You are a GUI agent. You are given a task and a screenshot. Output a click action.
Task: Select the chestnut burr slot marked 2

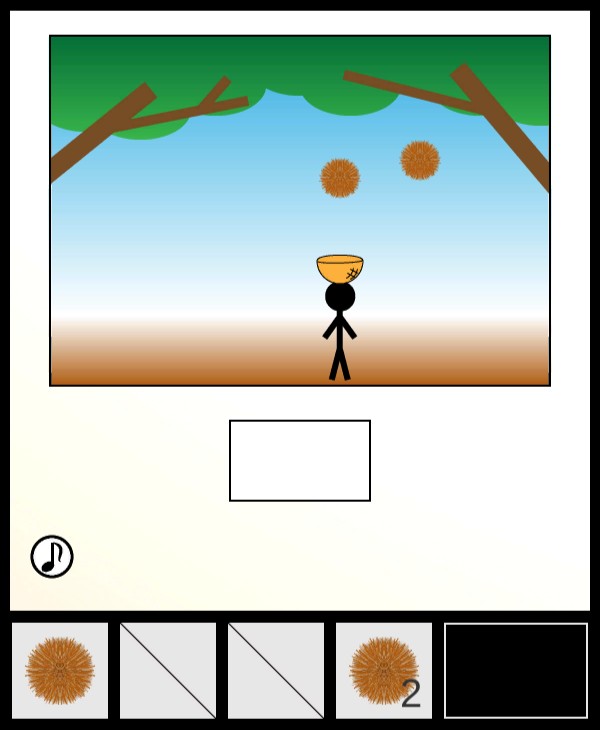(x=384, y=670)
